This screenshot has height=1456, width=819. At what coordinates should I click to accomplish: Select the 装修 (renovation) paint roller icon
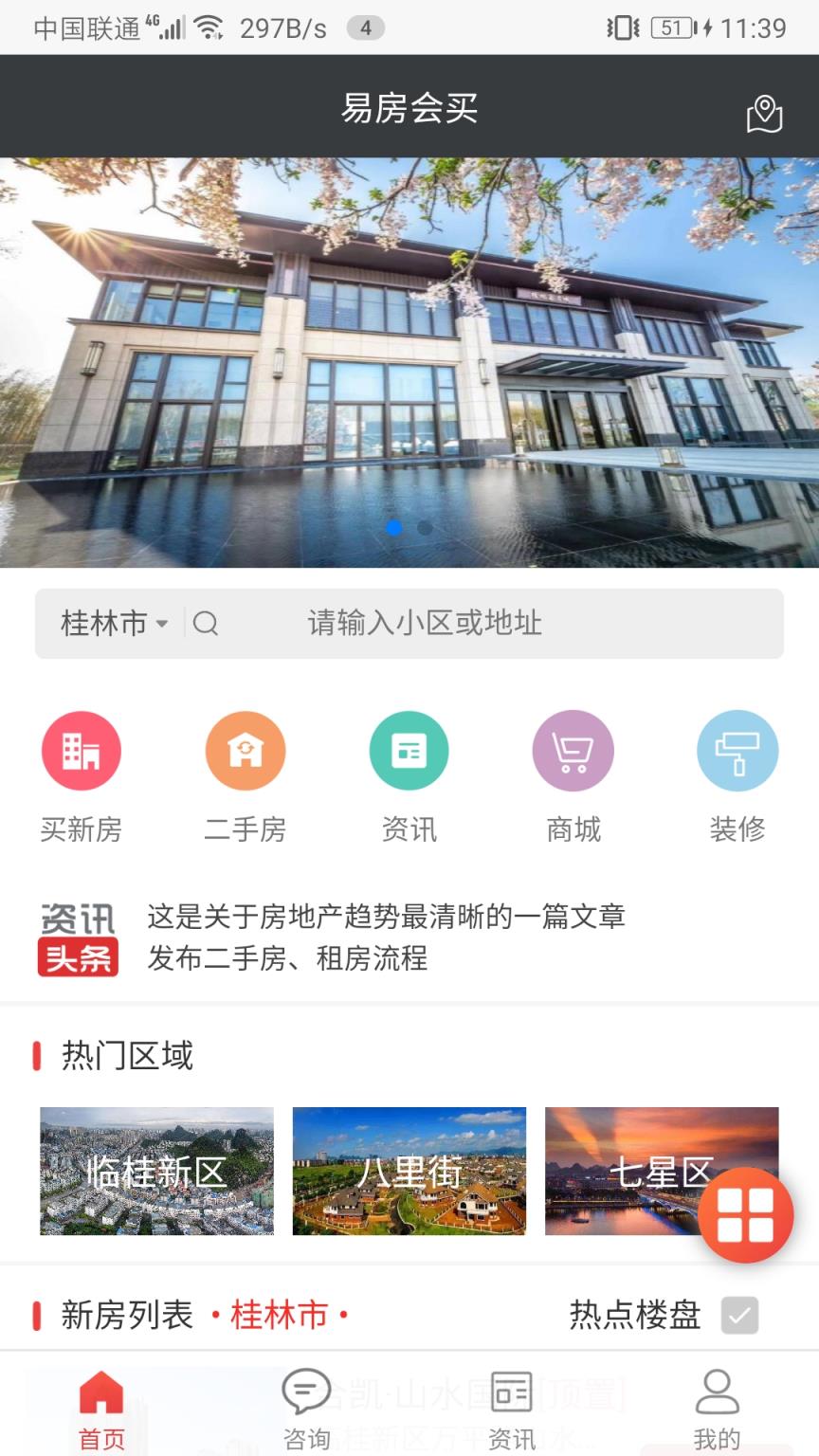737,750
